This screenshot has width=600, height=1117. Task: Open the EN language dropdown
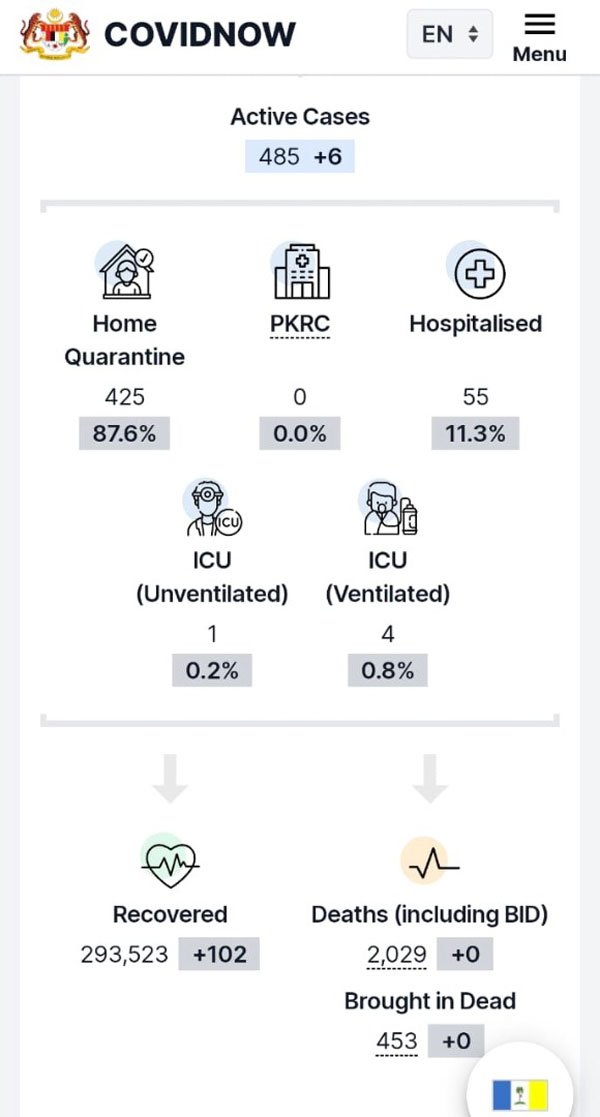coord(450,34)
